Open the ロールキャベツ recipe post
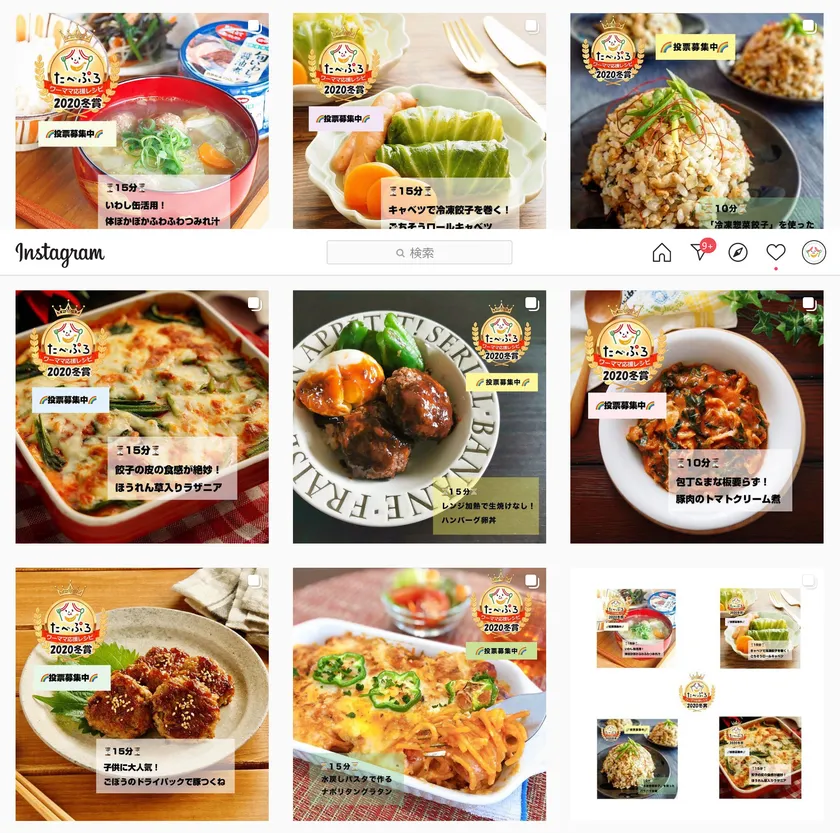The width and height of the screenshot is (840, 833). coord(419,120)
